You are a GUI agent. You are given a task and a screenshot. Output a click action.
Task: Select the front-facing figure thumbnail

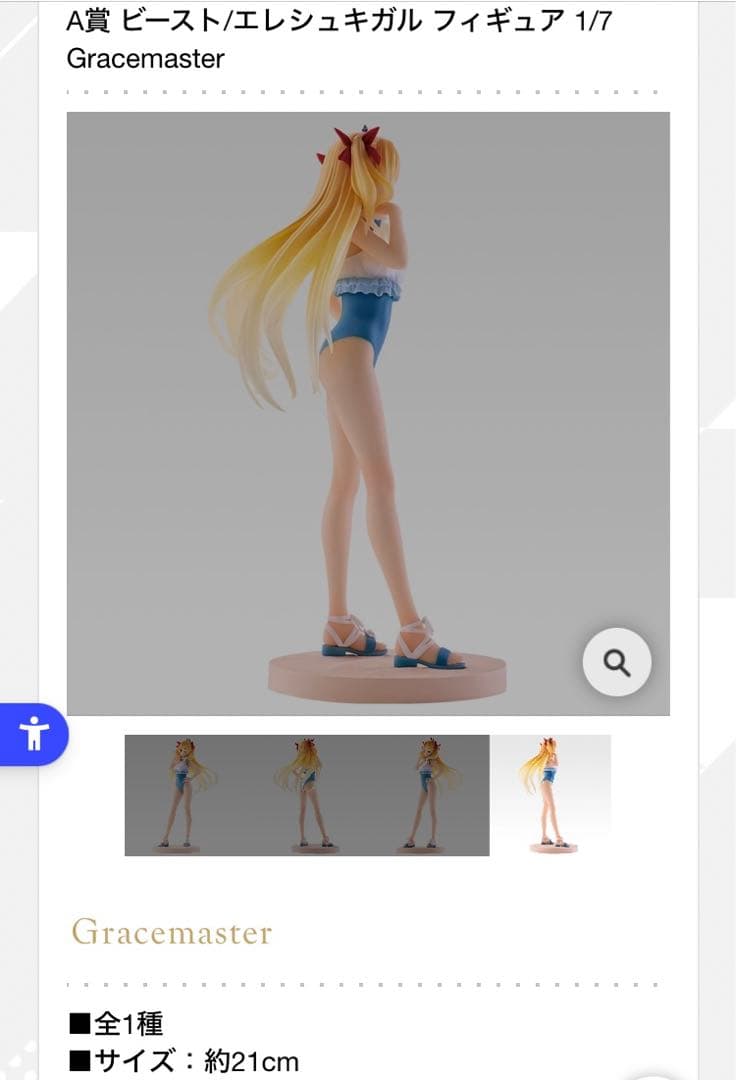click(x=186, y=795)
